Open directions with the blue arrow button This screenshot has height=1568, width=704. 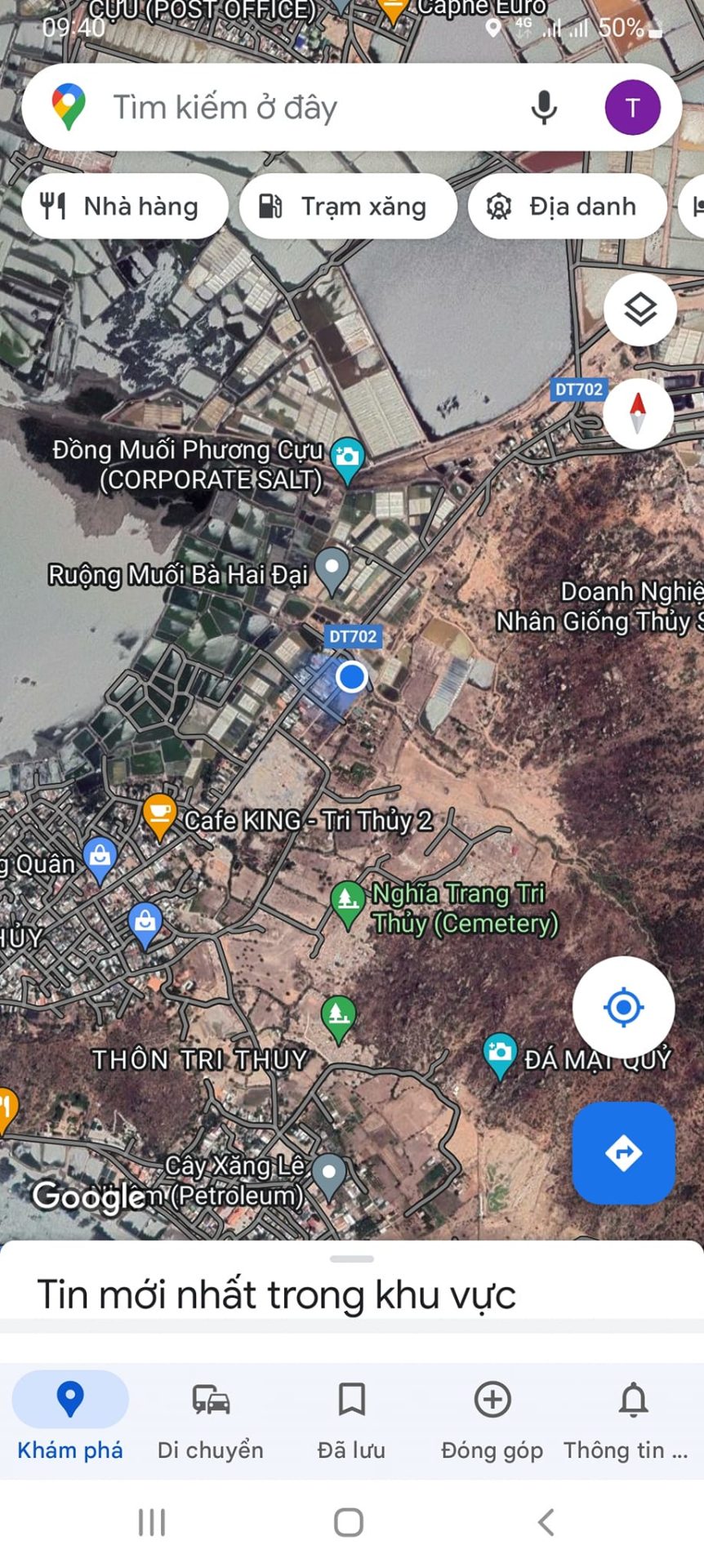click(623, 1152)
